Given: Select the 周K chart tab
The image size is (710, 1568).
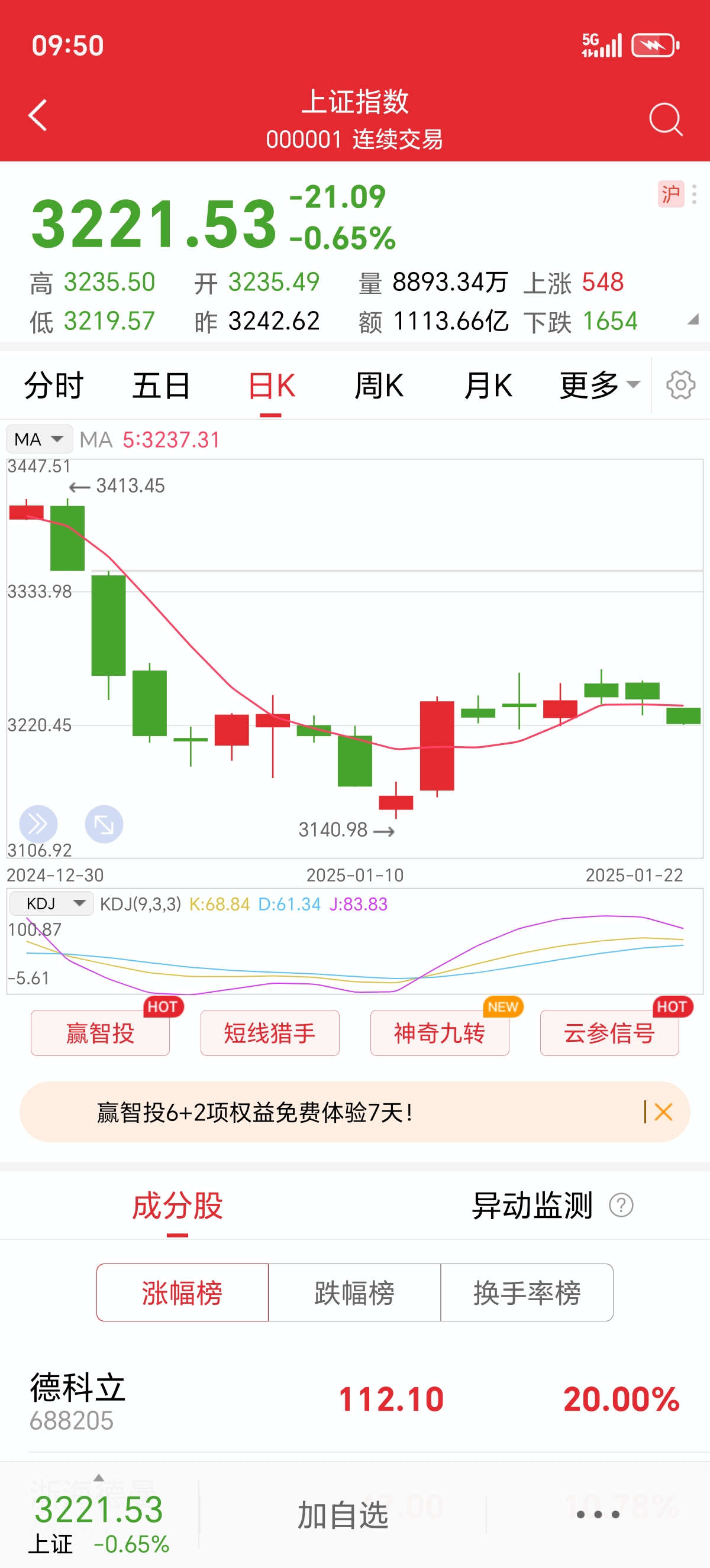Looking at the screenshot, I should pos(379,386).
